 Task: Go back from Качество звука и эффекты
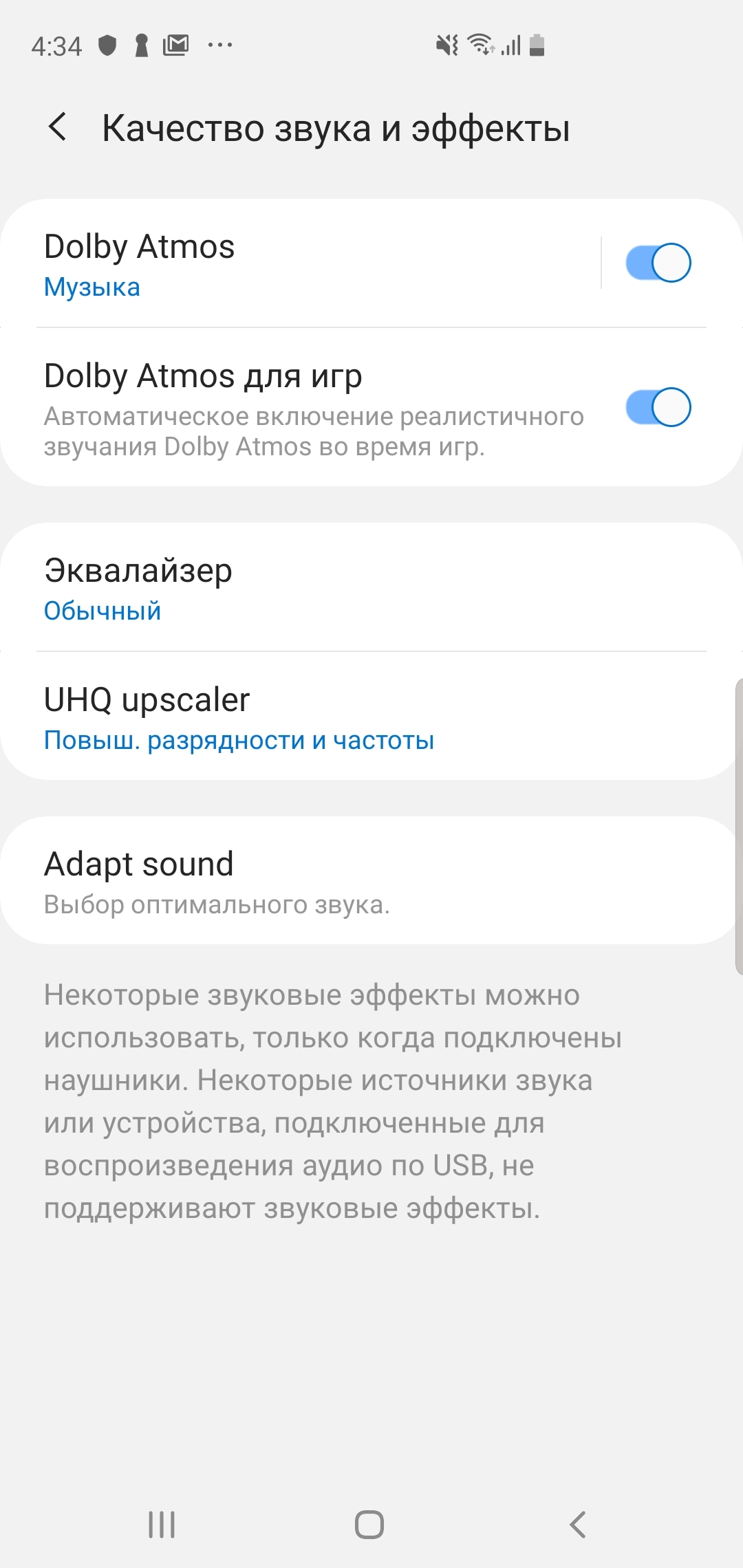58,127
